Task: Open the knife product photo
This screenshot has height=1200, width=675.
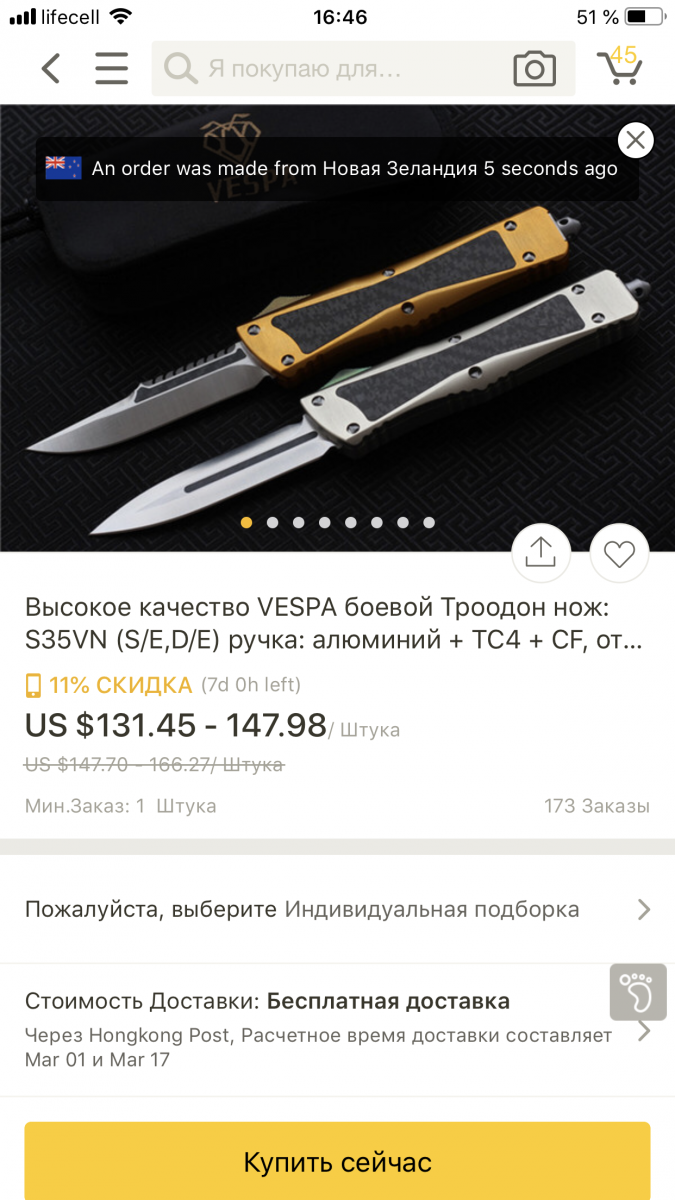Action: tap(337, 380)
